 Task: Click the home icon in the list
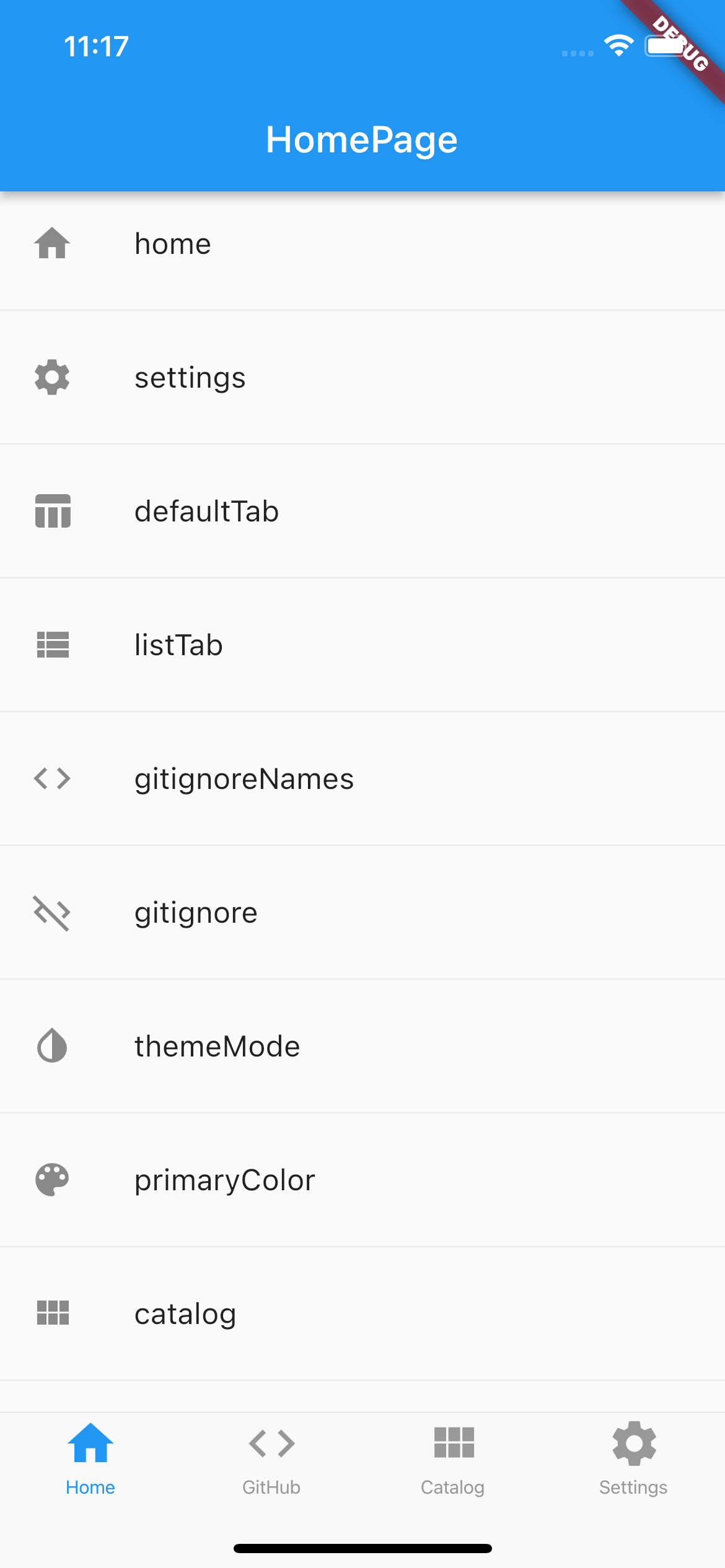[x=52, y=243]
